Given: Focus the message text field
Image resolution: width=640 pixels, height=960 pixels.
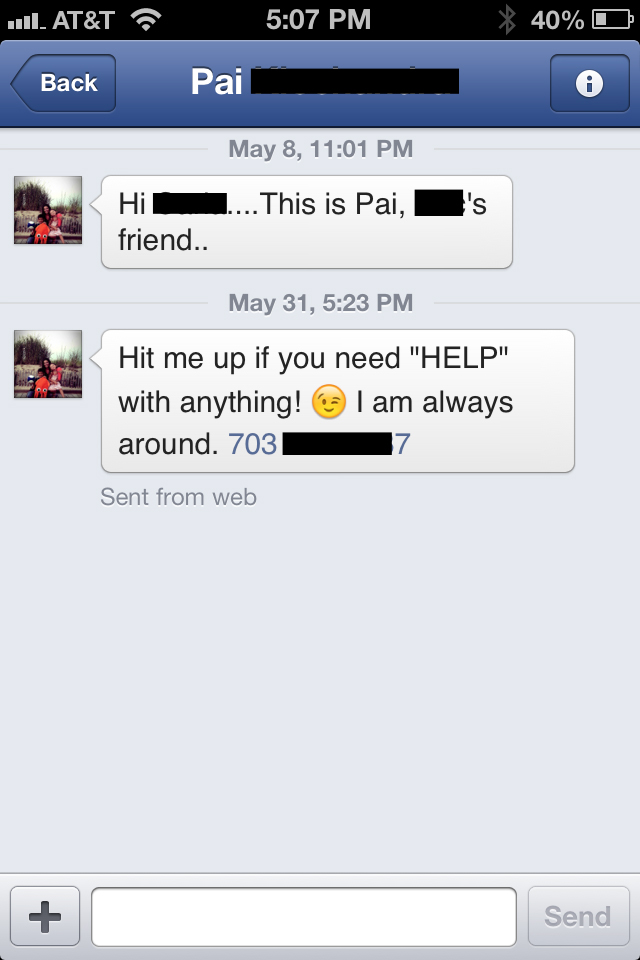Looking at the screenshot, I should pyautogui.click(x=303, y=916).
